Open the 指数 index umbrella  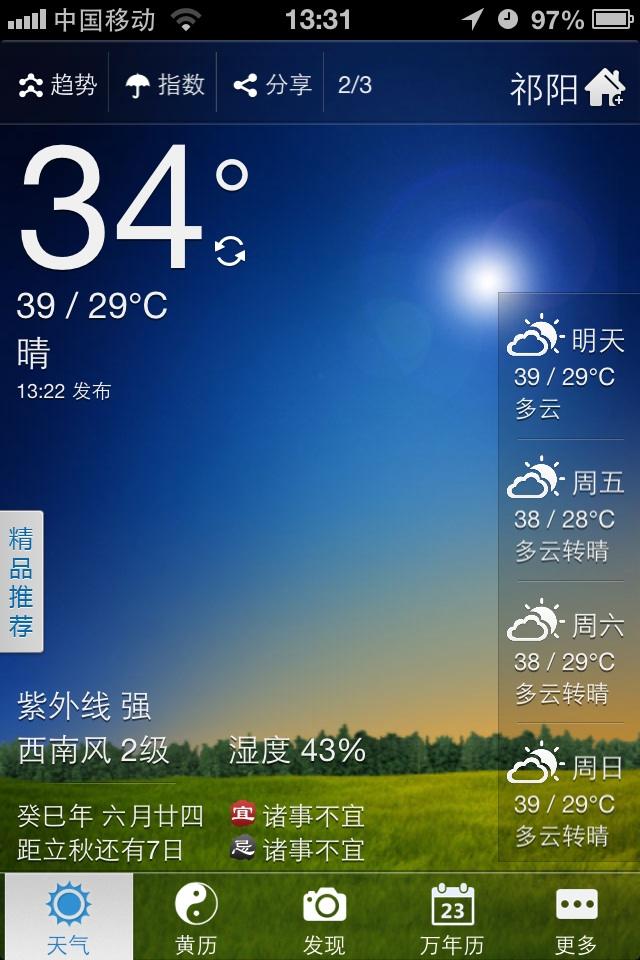(x=164, y=85)
